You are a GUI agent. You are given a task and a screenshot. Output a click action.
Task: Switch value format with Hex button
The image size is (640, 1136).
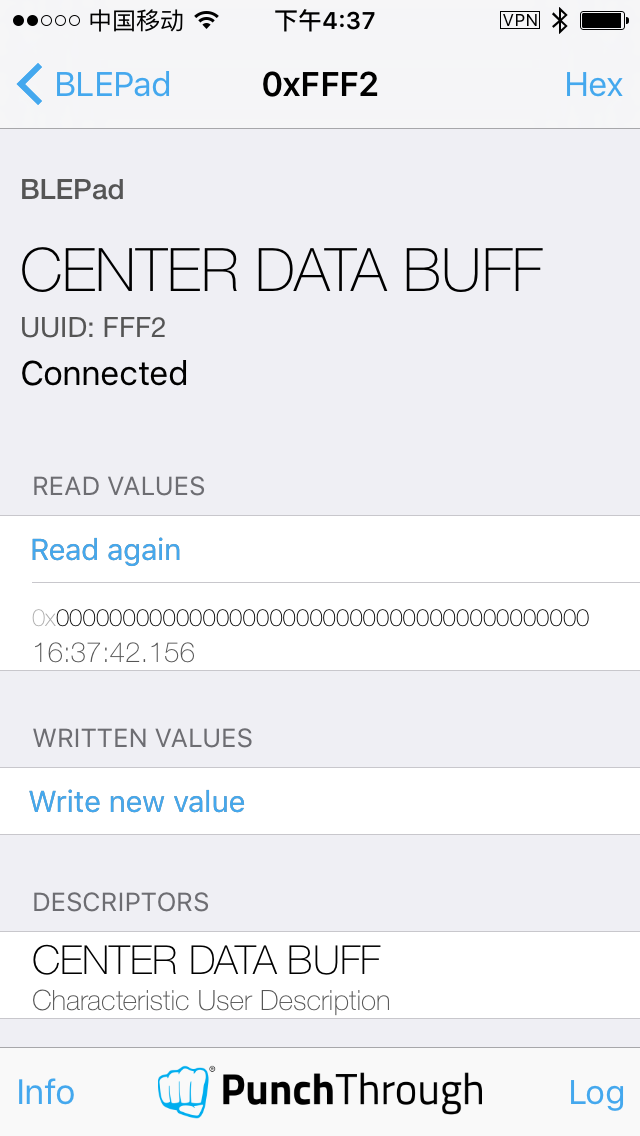tap(593, 85)
